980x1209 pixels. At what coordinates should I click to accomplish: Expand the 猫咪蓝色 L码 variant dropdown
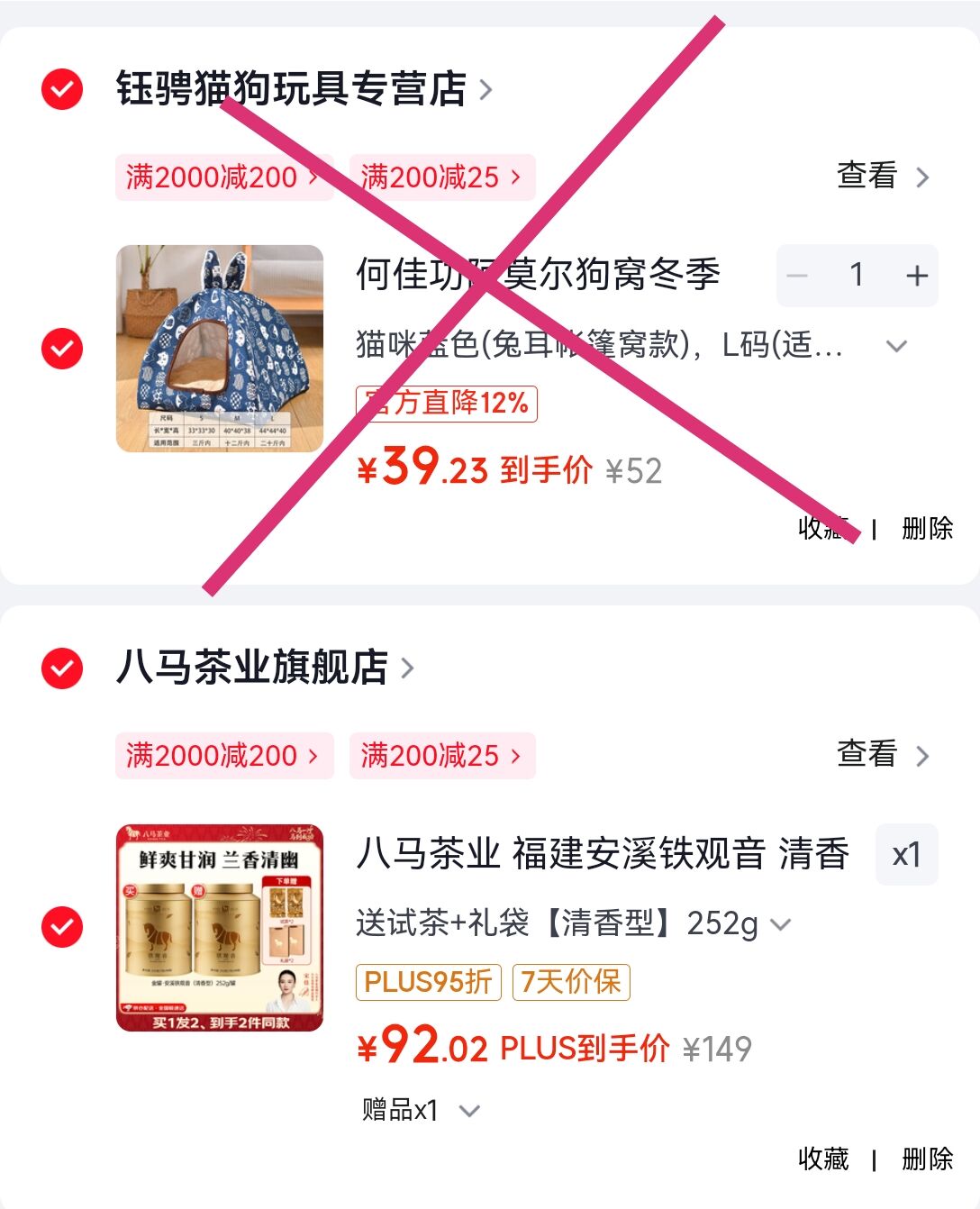click(896, 346)
